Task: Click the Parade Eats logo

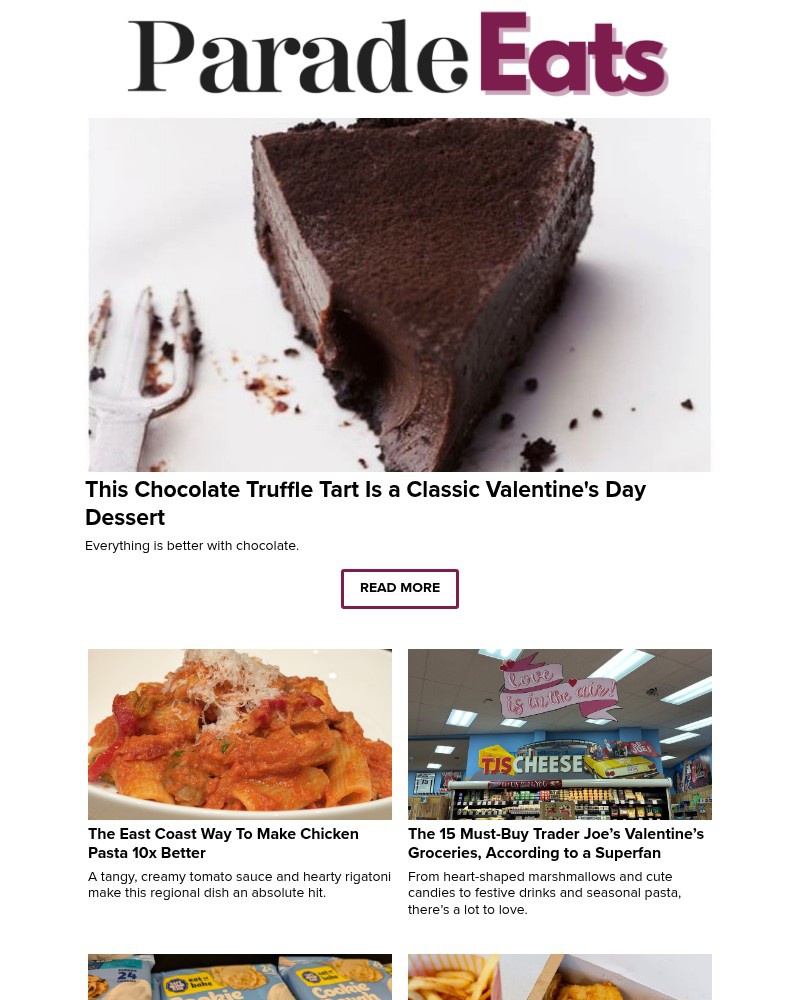Action: (x=400, y=55)
